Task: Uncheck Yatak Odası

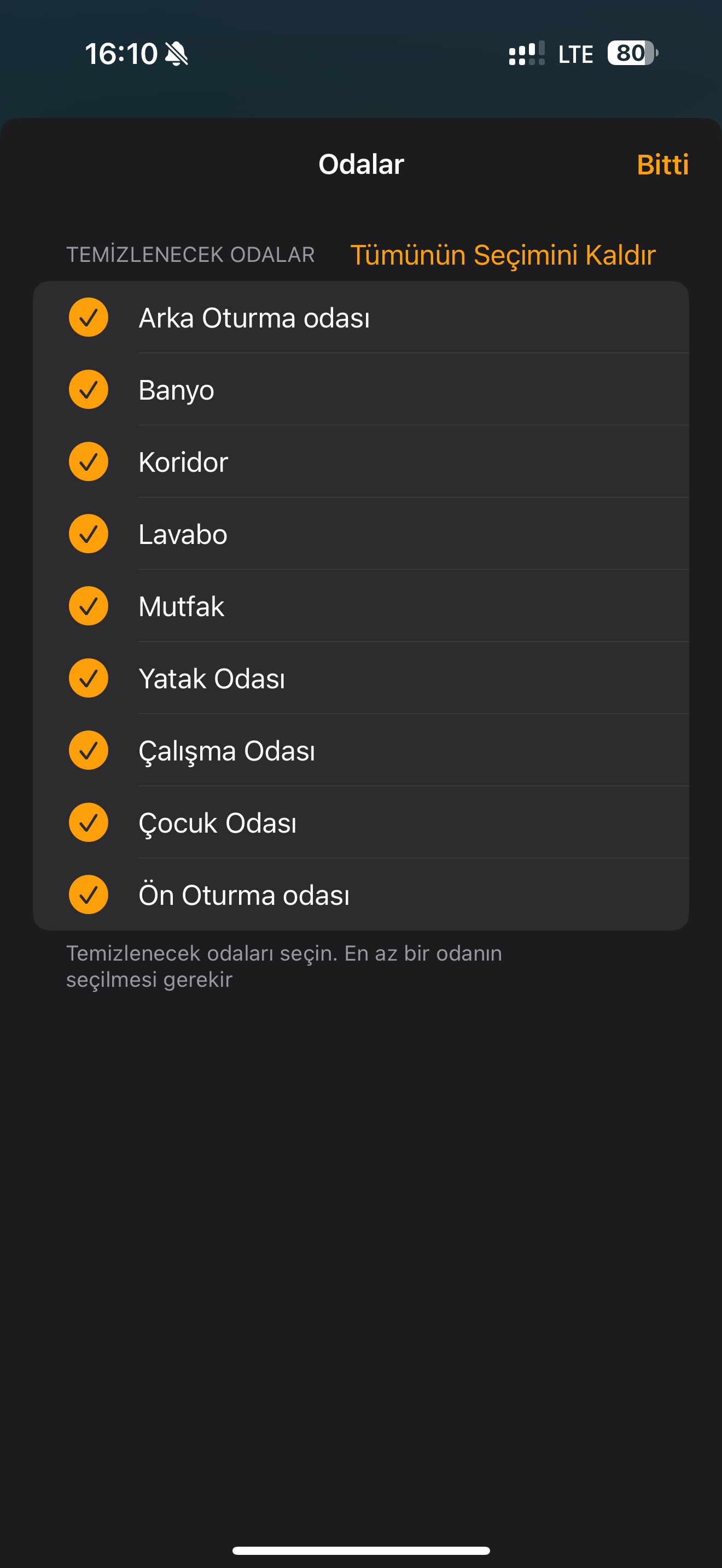Action: 361,678
